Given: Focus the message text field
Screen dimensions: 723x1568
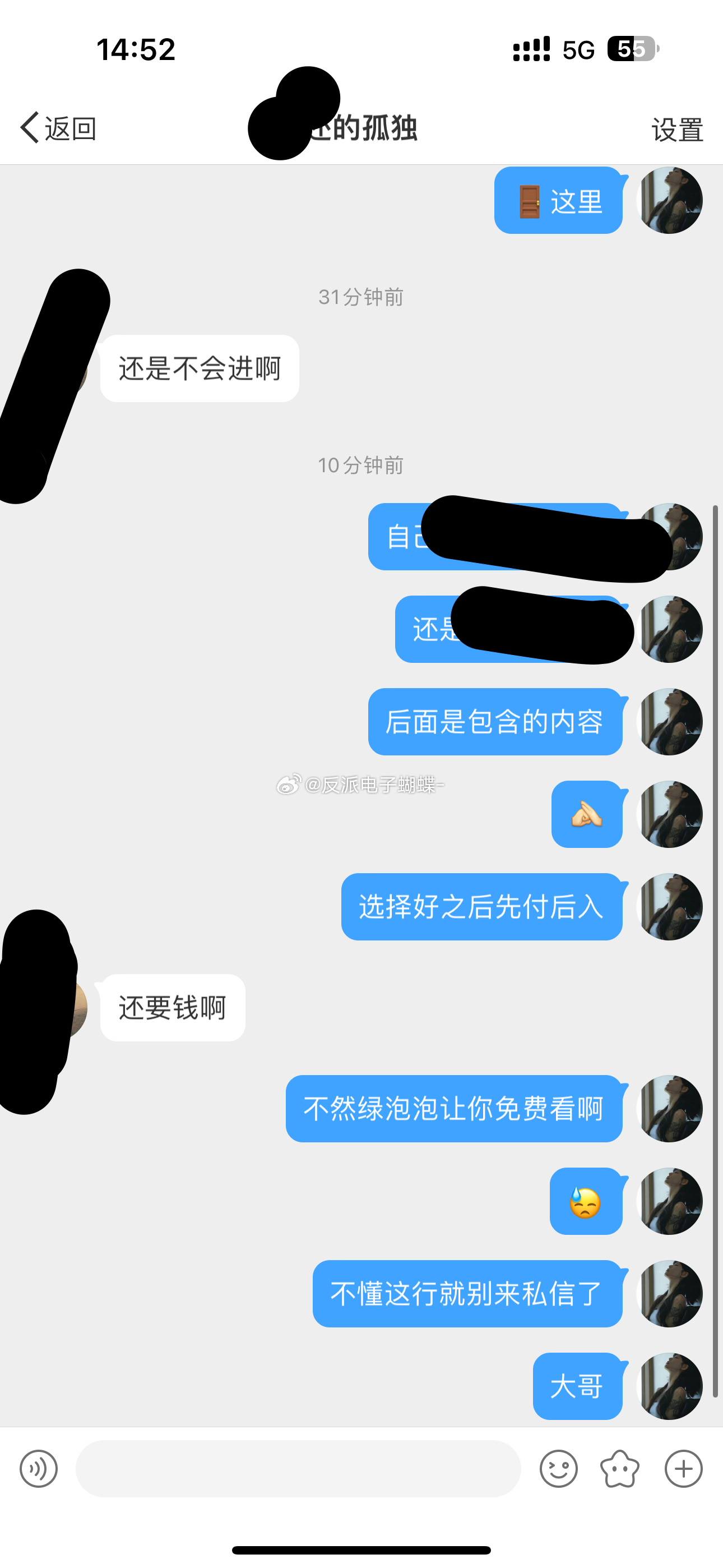Looking at the screenshot, I should pyautogui.click(x=298, y=1468).
